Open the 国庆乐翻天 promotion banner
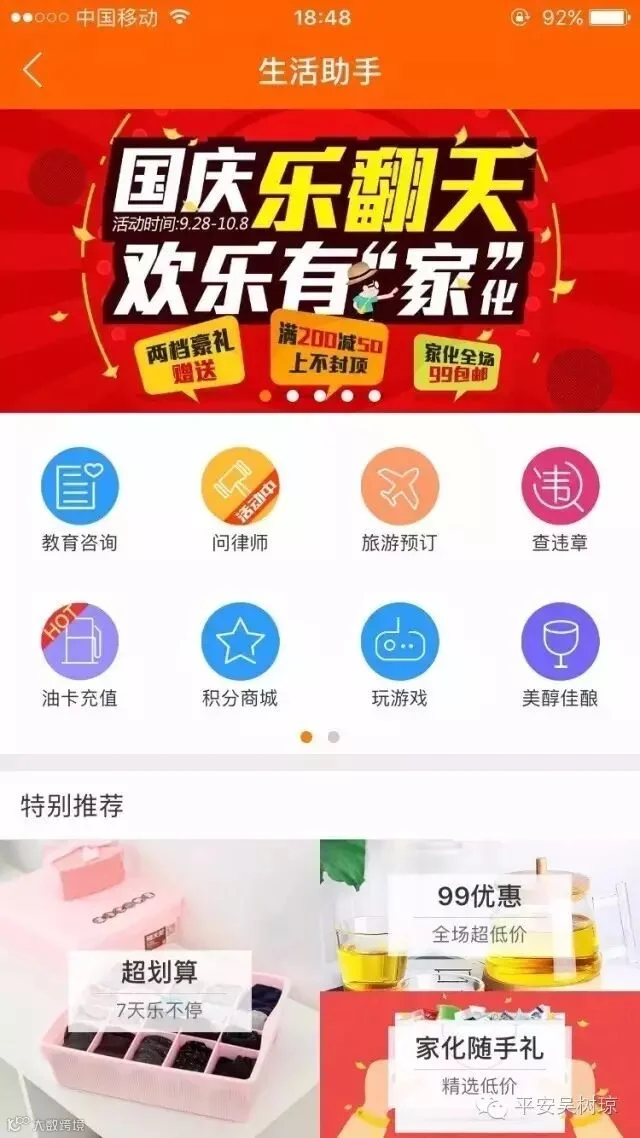The height and width of the screenshot is (1138, 640). point(320,261)
